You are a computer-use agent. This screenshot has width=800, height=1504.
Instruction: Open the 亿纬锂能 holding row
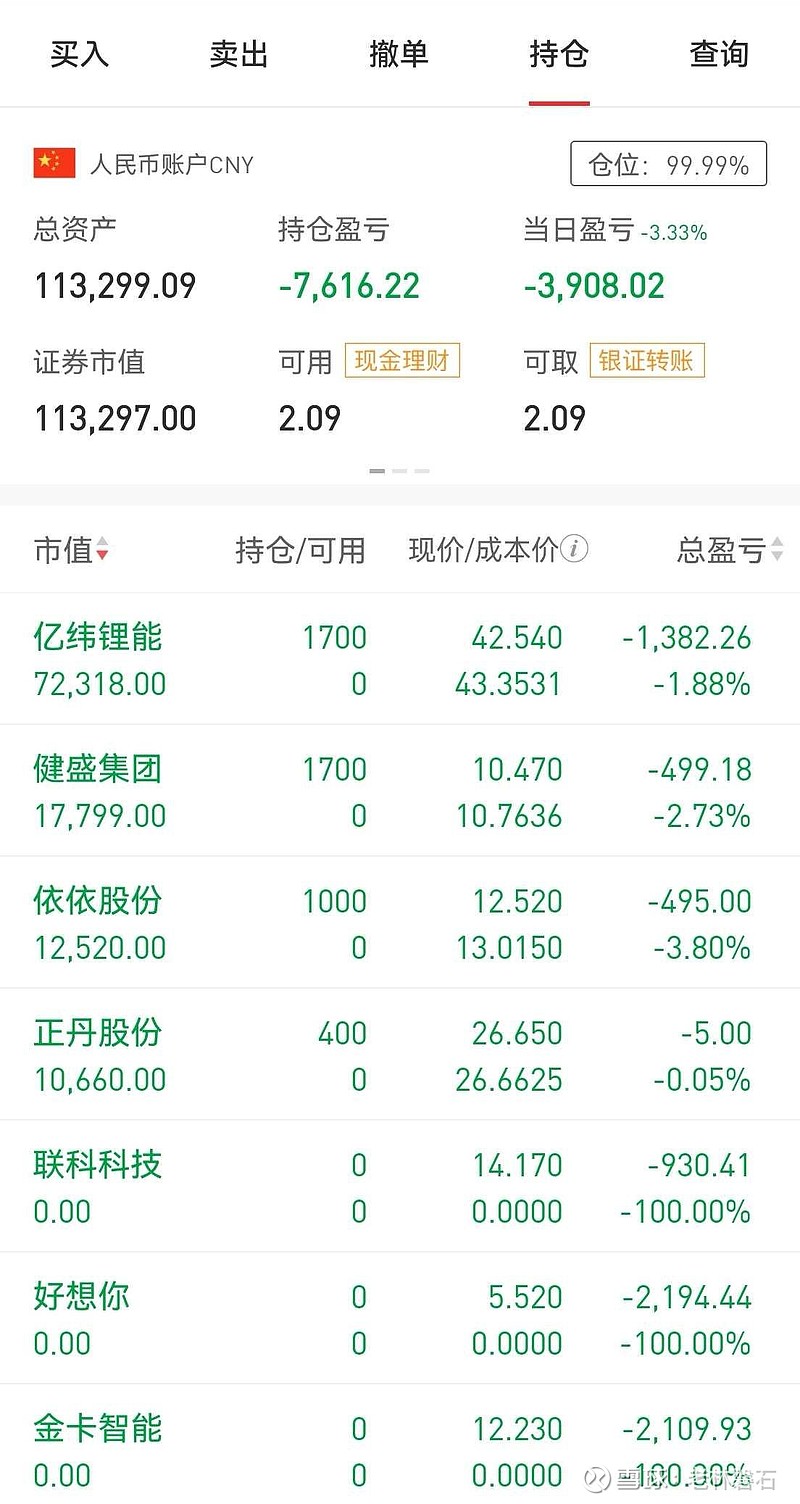click(x=400, y=659)
